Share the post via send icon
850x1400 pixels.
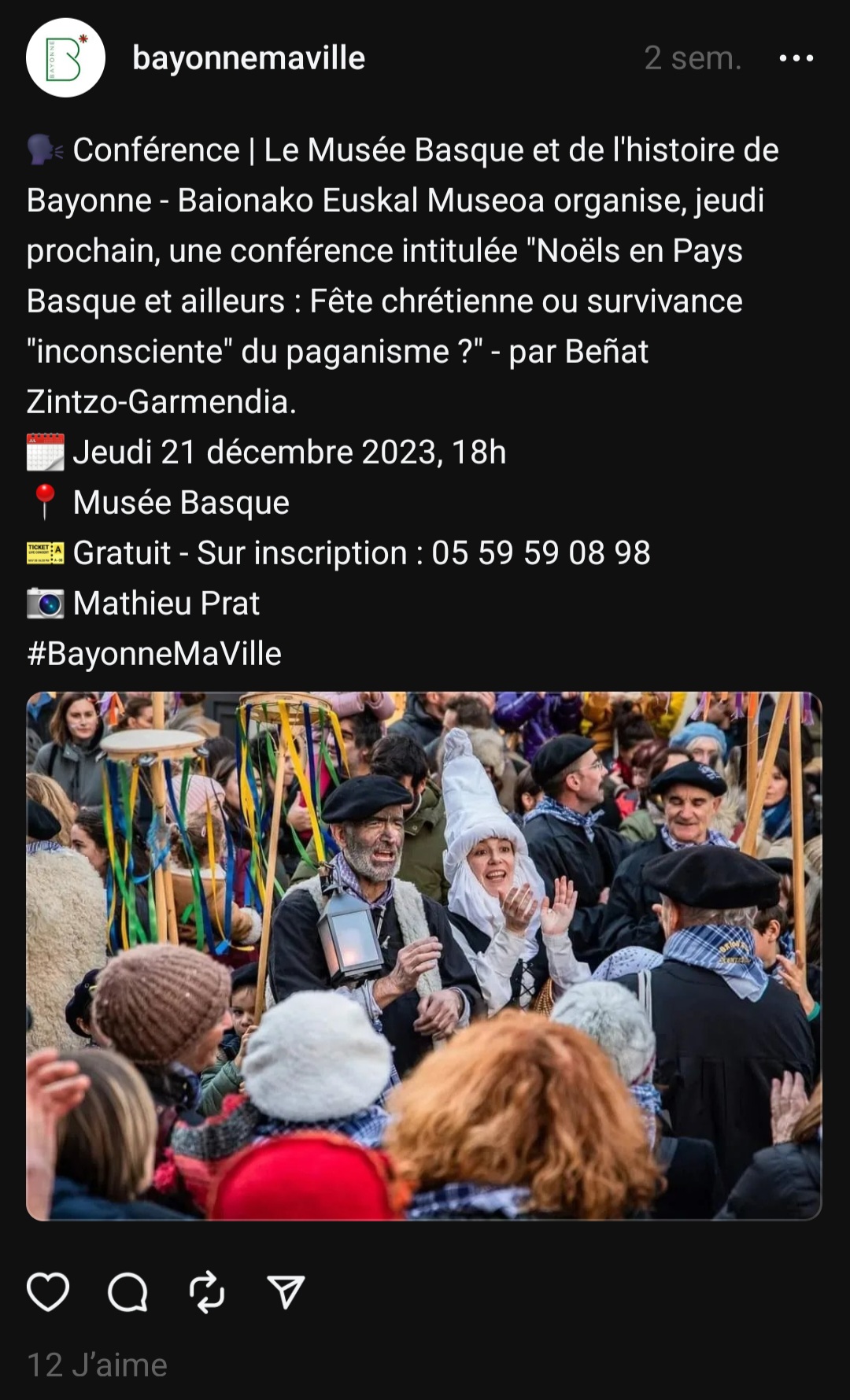pyautogui.click(x=286, y=1291)
